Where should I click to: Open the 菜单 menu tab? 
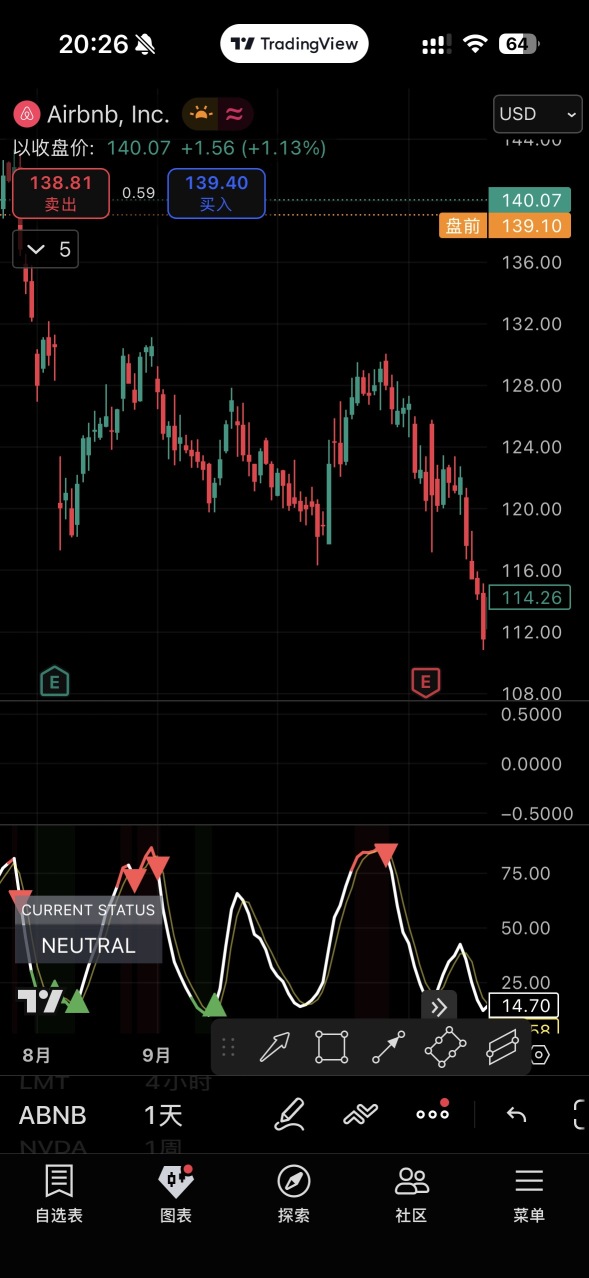(529, 1194)
